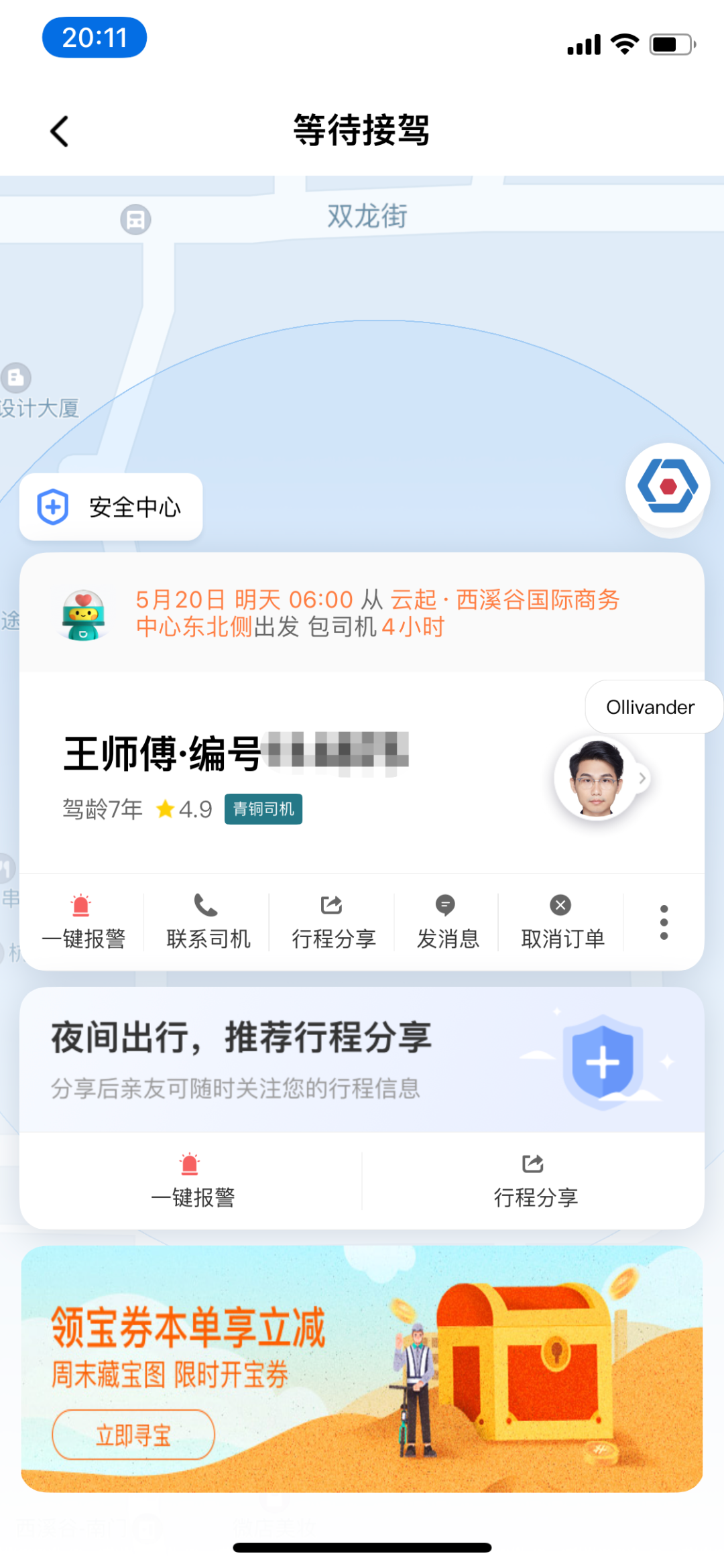The width and height of the screenshot is (724, 1568).
Task: Tap the hexagon floating assistant icon
Action: [x=668, y=486]
